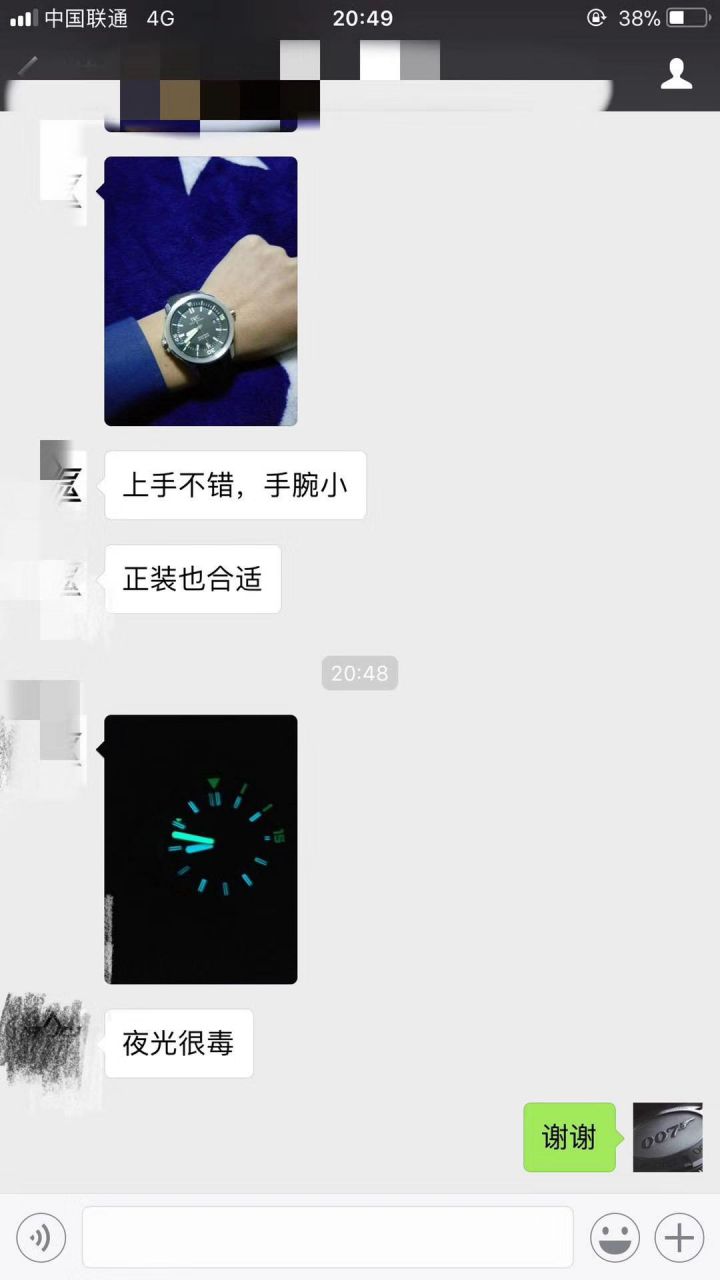
Task: Open the glowing luminous dial photo
Action: (x=200, y=848)
